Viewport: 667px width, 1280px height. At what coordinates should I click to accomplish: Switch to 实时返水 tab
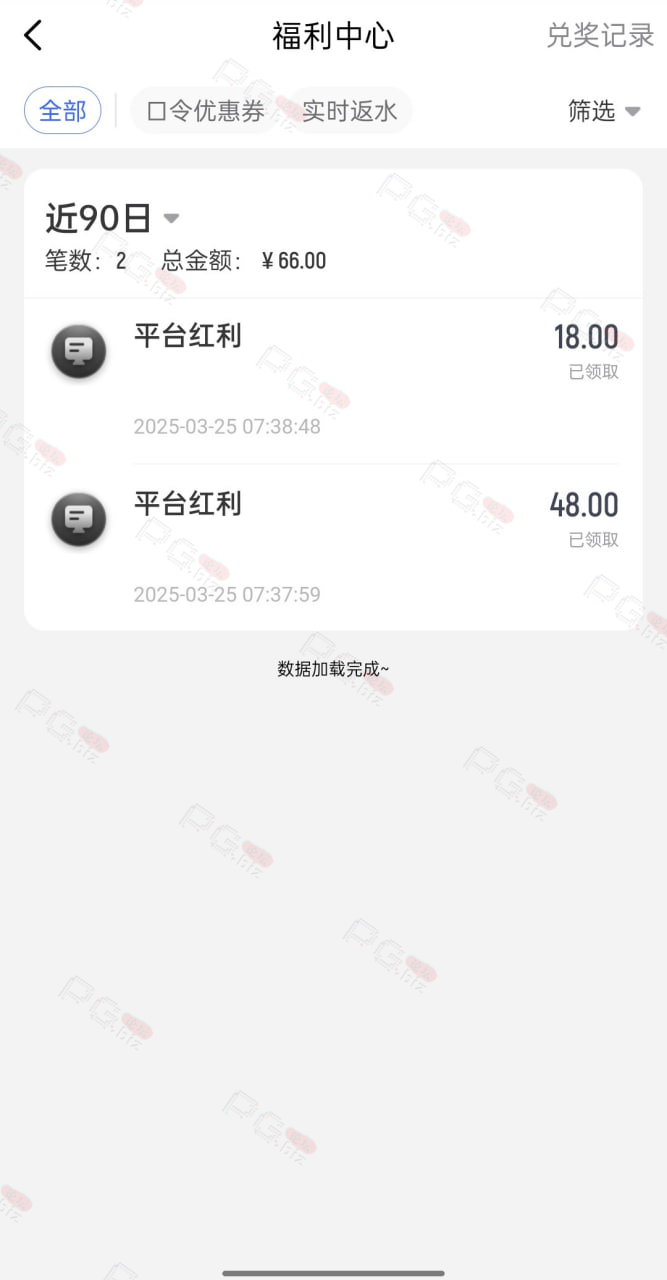350,111
